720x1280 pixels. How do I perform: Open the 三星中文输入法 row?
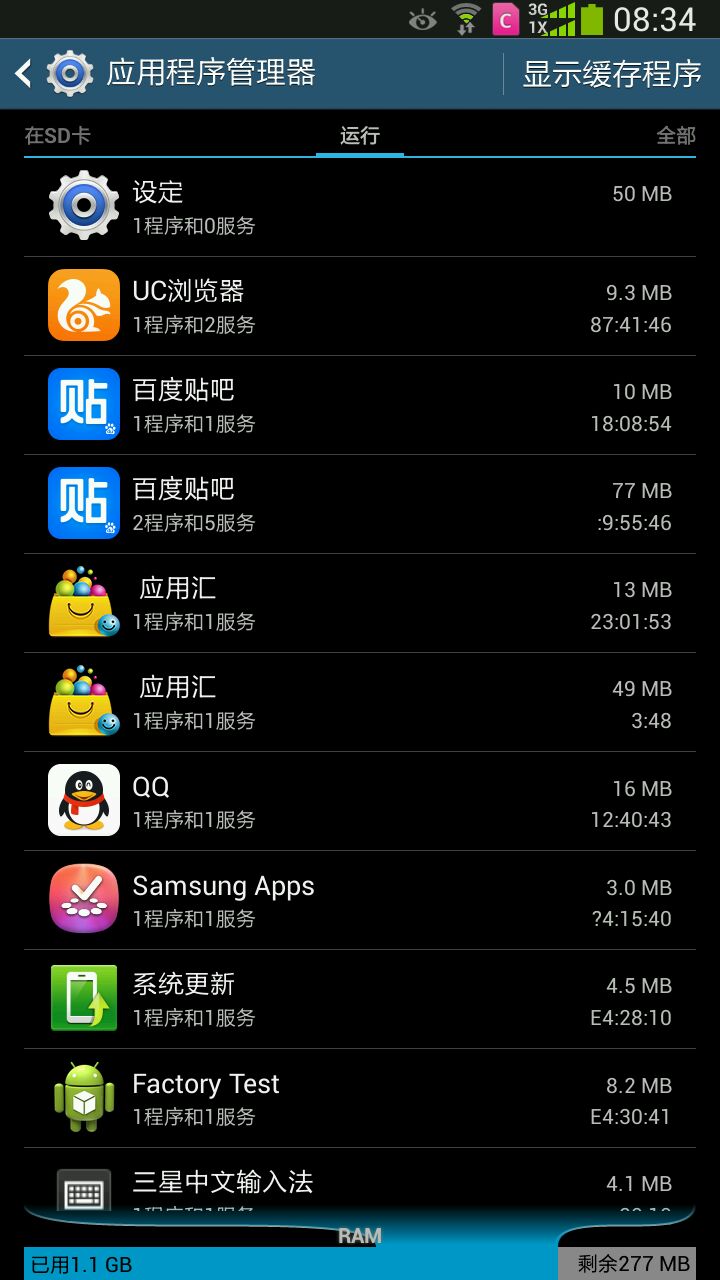pyautogui.click(x=360, y=1184)
